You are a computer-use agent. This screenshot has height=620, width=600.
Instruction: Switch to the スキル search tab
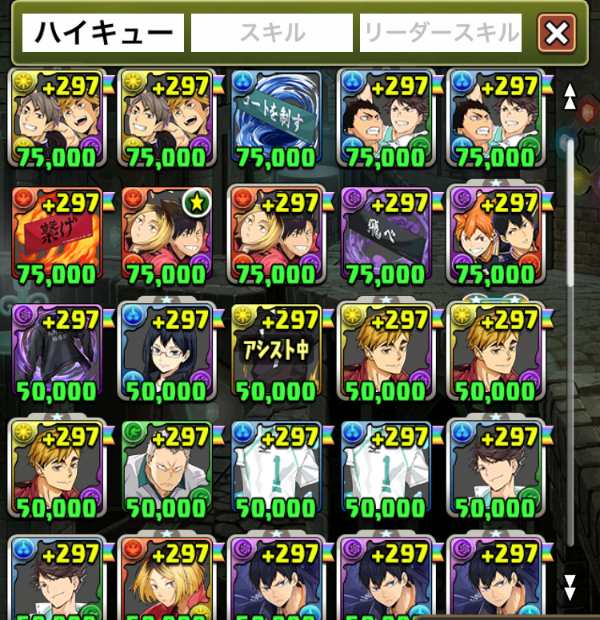pyautogui.click(x=271, y=34)
